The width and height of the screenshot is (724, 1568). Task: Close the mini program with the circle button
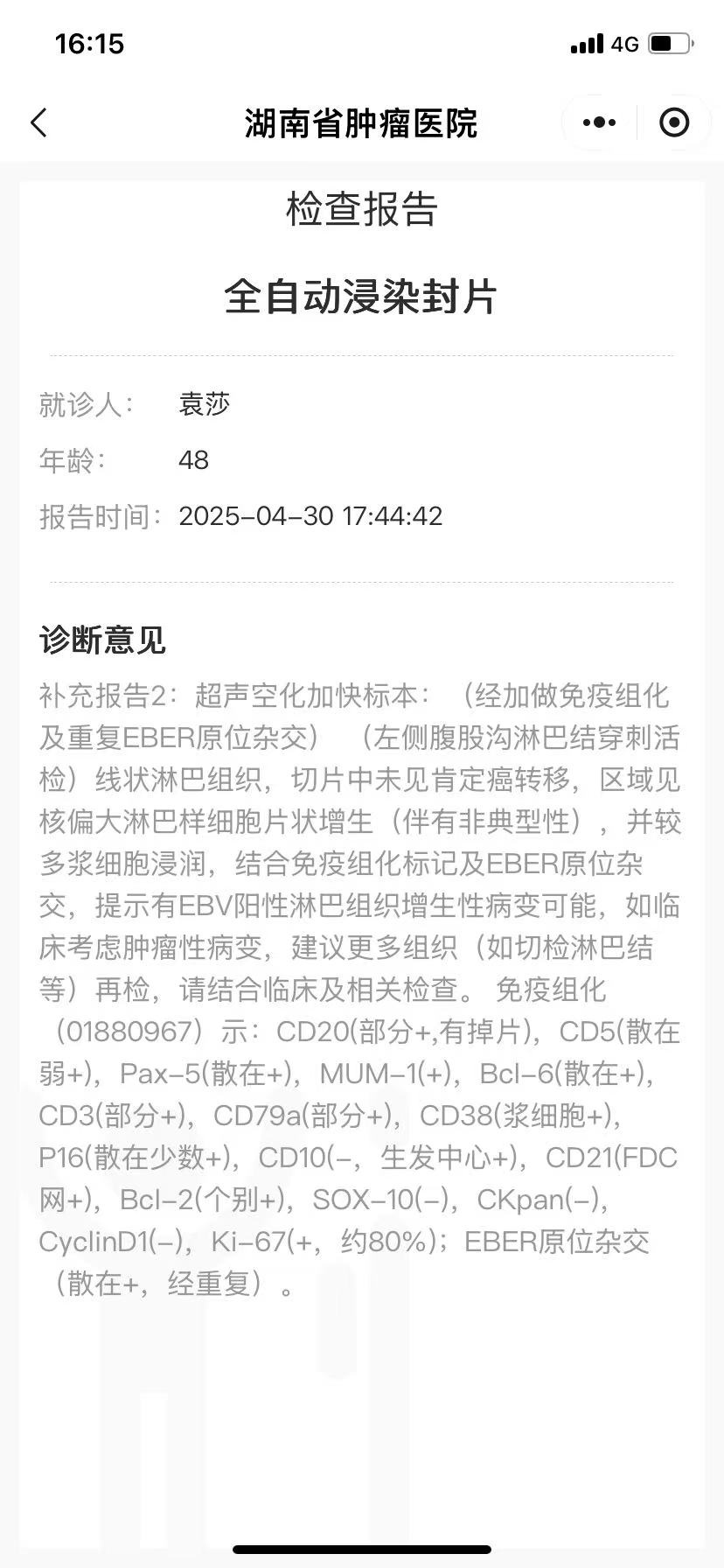click(674, 123)
